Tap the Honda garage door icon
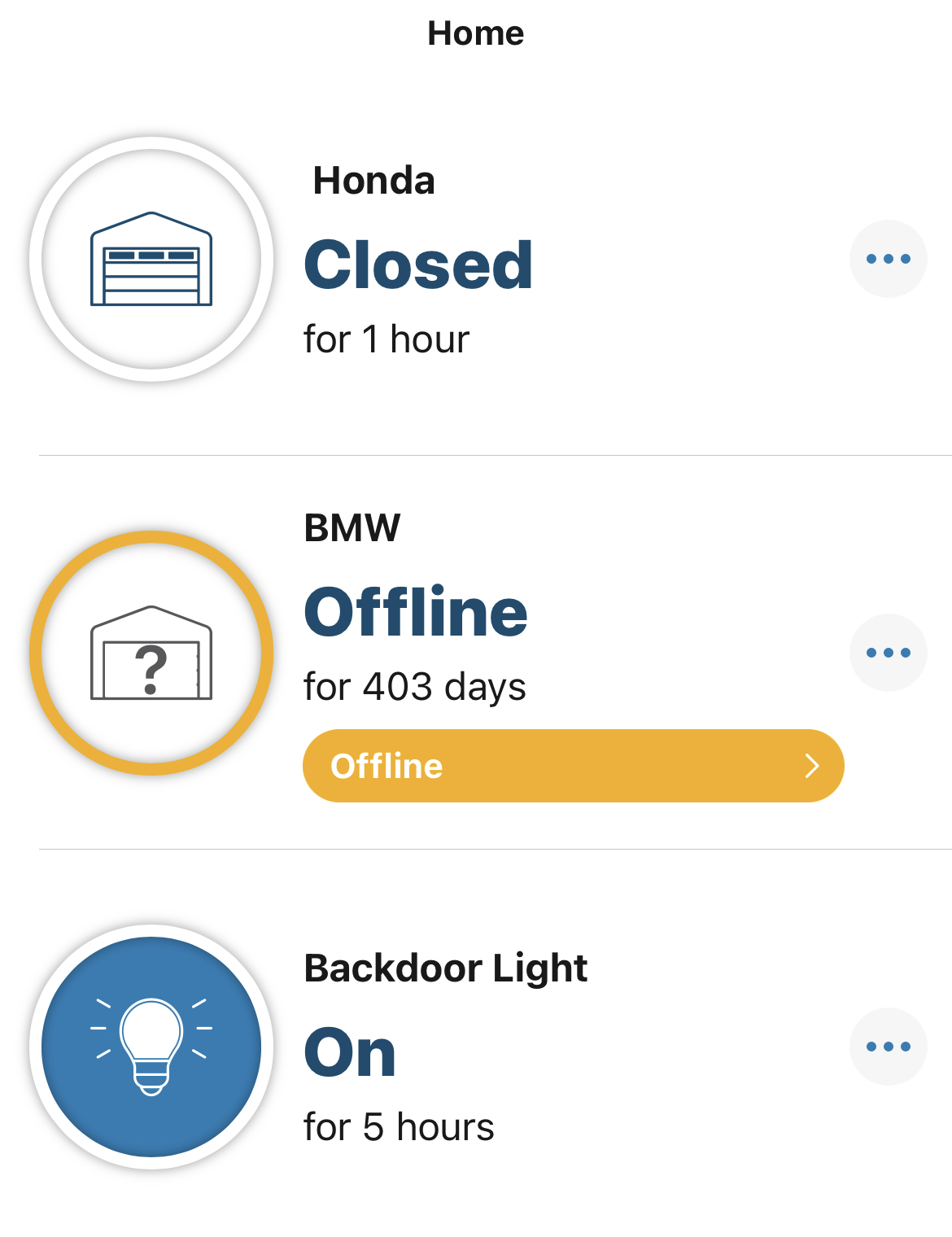 pyautogui.click(x=151, y=259)
